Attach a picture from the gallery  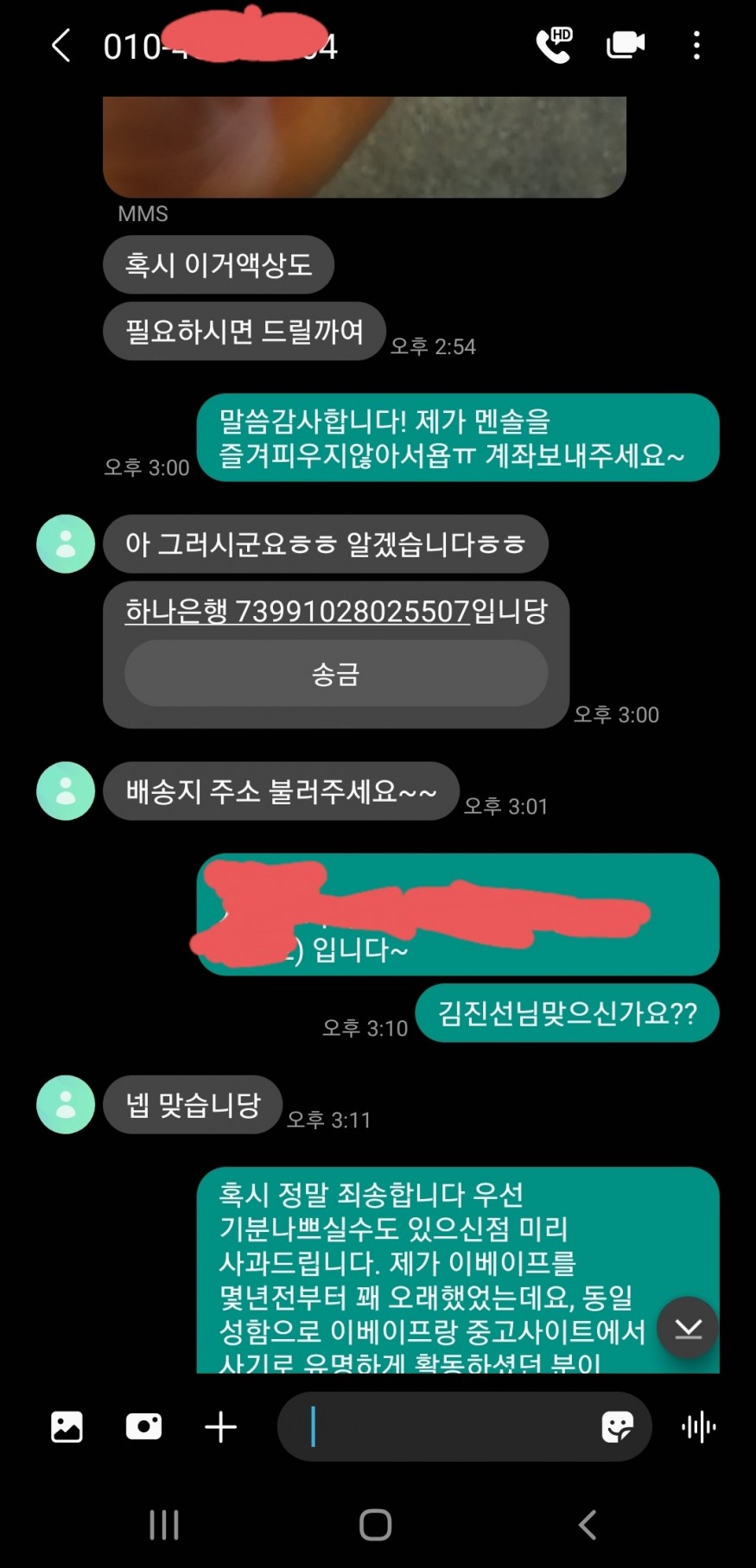pyautogui.click(x=67, y=1427)
